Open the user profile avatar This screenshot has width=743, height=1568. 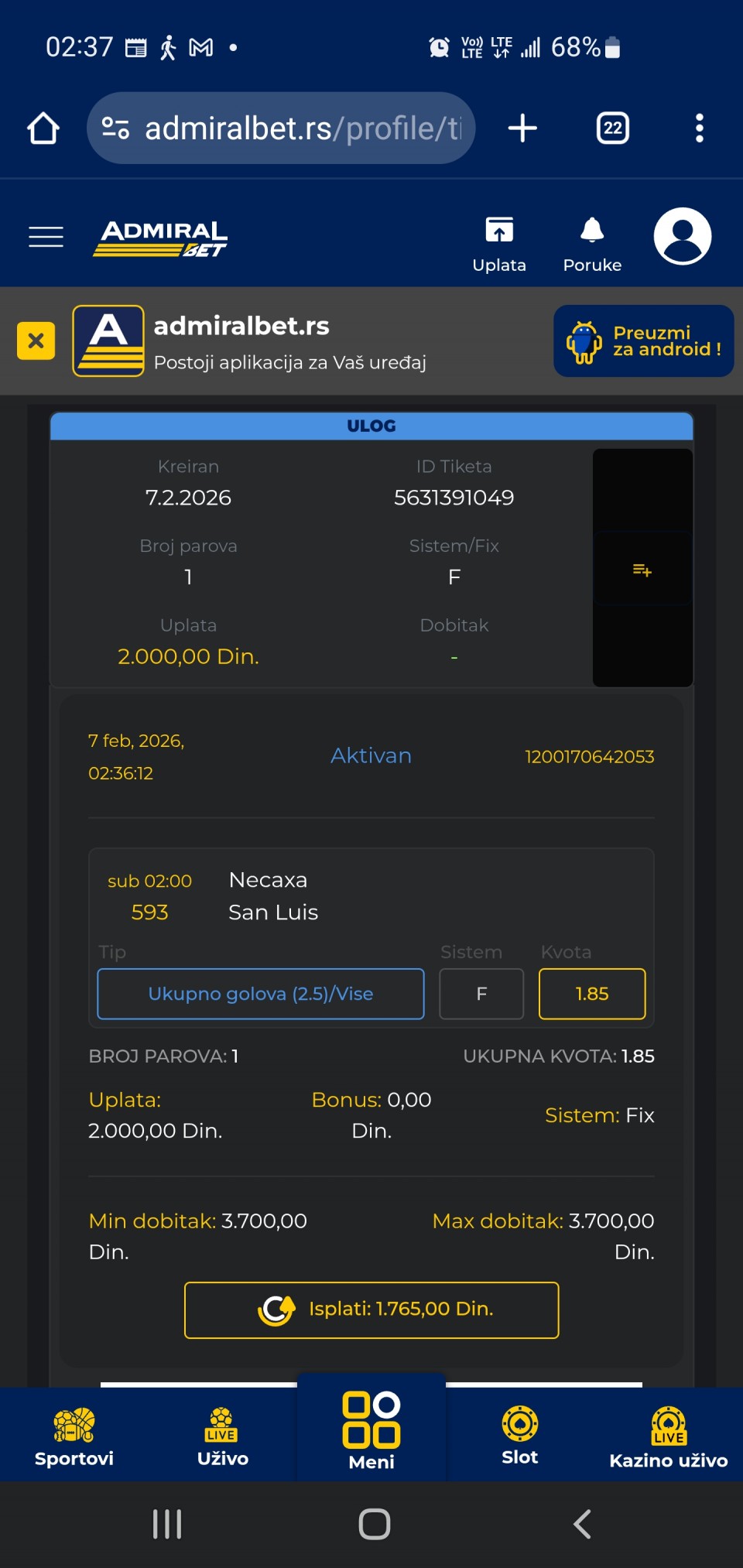682,236
